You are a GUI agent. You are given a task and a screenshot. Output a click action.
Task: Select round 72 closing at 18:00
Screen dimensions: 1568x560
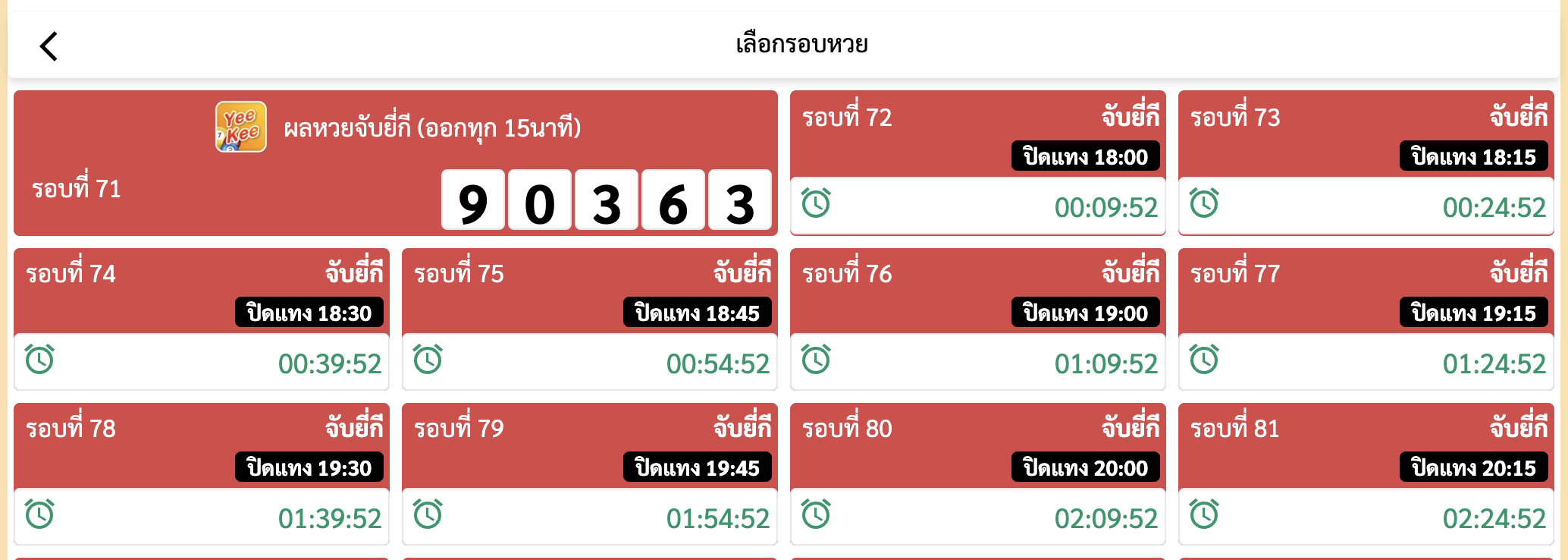click(x=977, y=163)
